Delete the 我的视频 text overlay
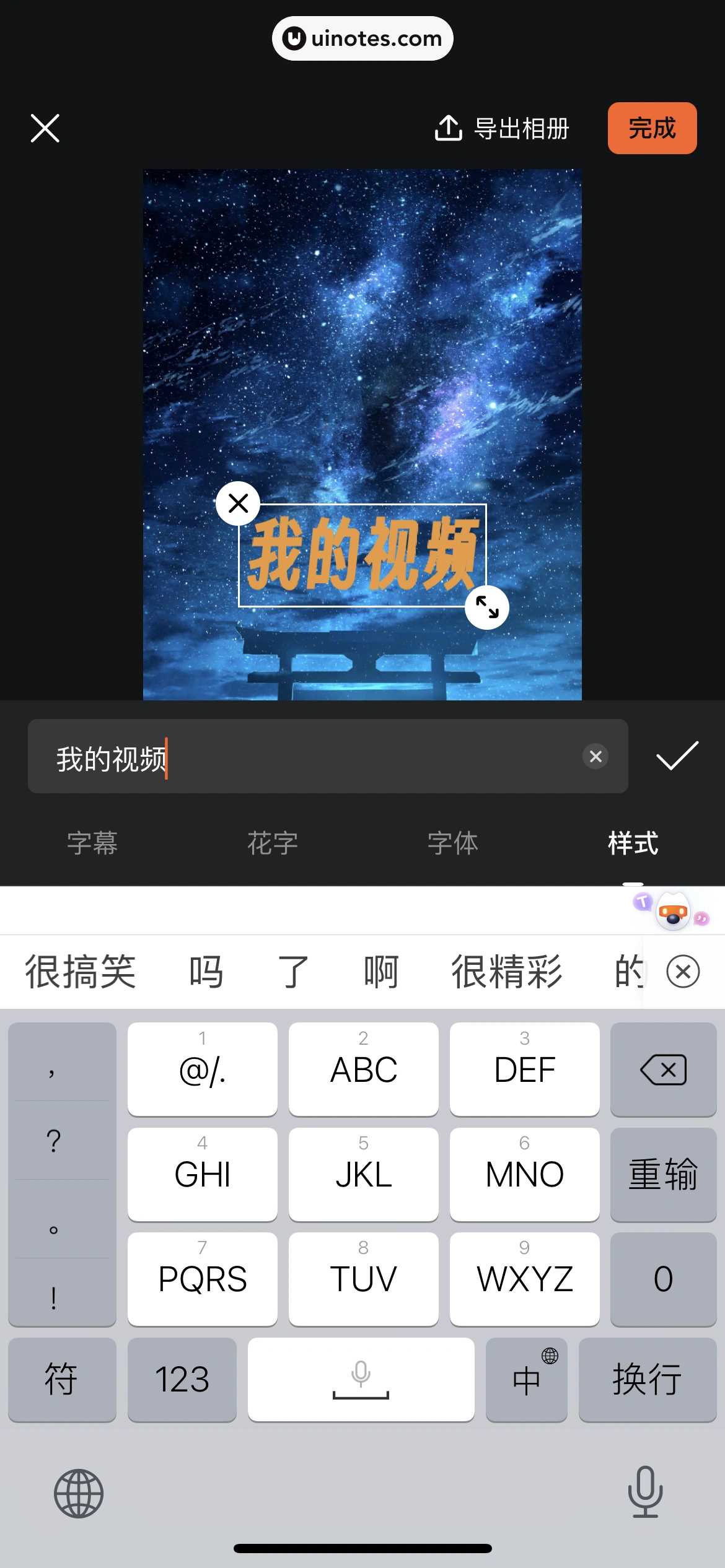 coord(238,503)
